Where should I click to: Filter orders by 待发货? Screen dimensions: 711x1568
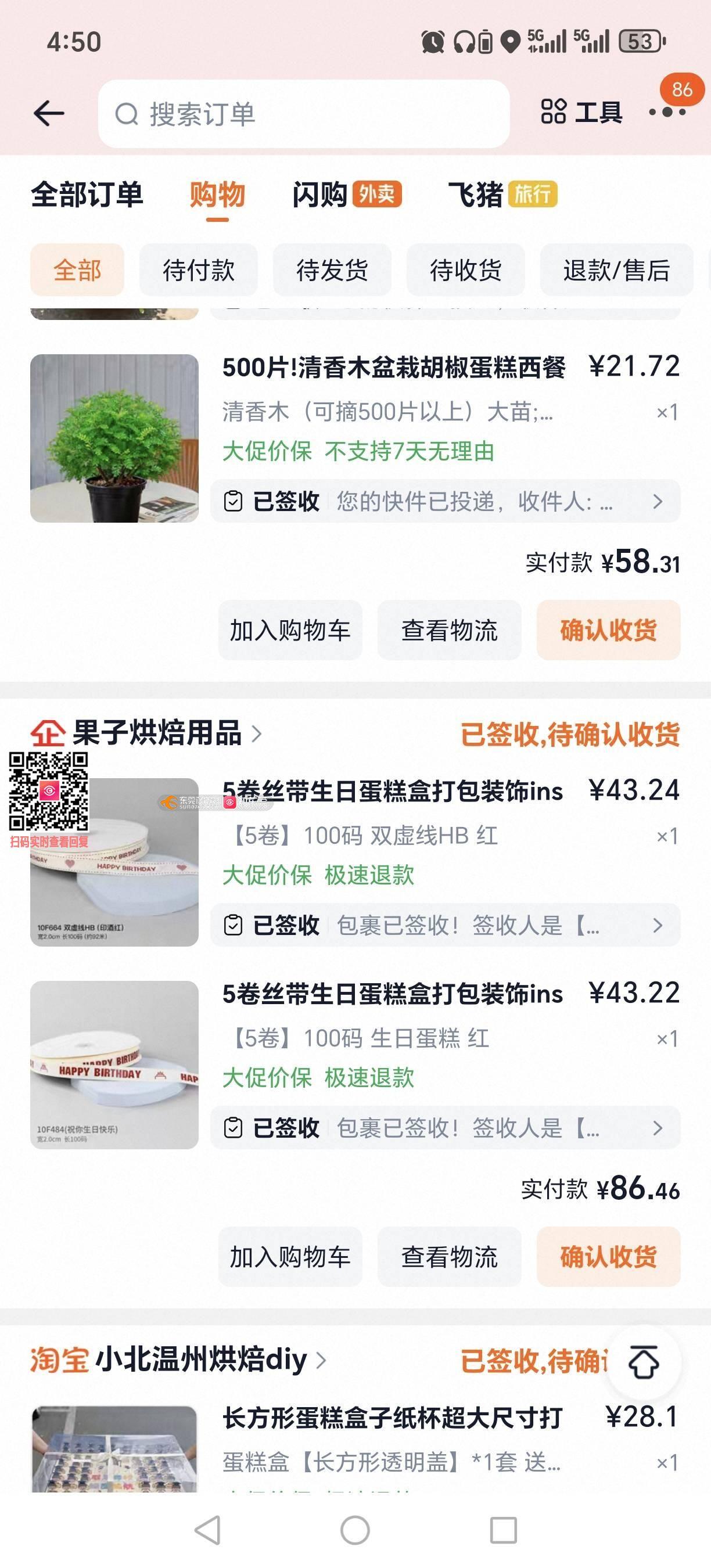coord(332,270)
